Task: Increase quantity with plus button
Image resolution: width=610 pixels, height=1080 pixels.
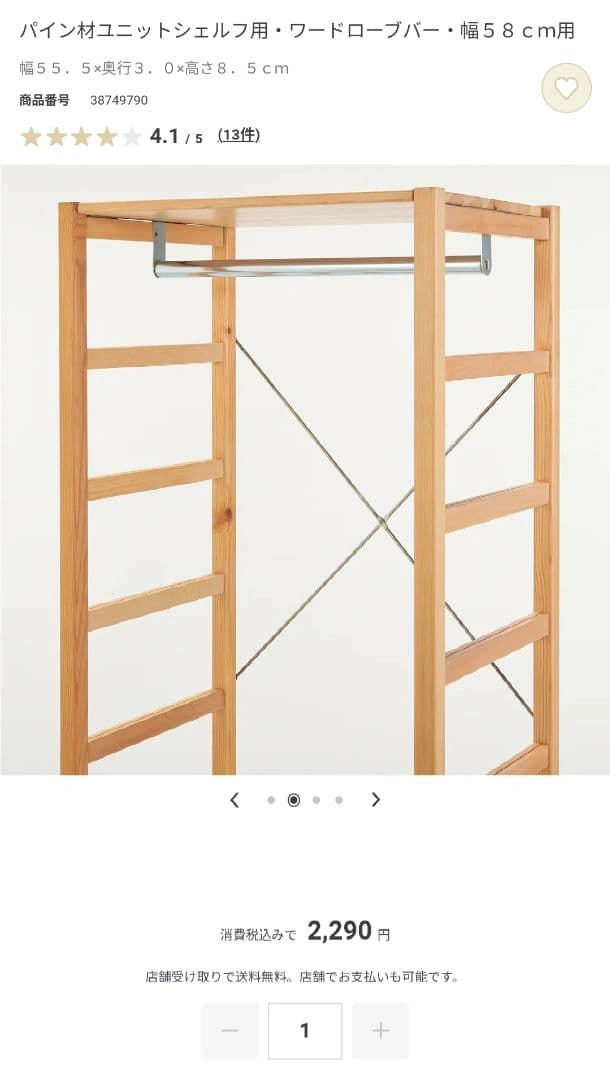Action: [x=380, y=1031]
